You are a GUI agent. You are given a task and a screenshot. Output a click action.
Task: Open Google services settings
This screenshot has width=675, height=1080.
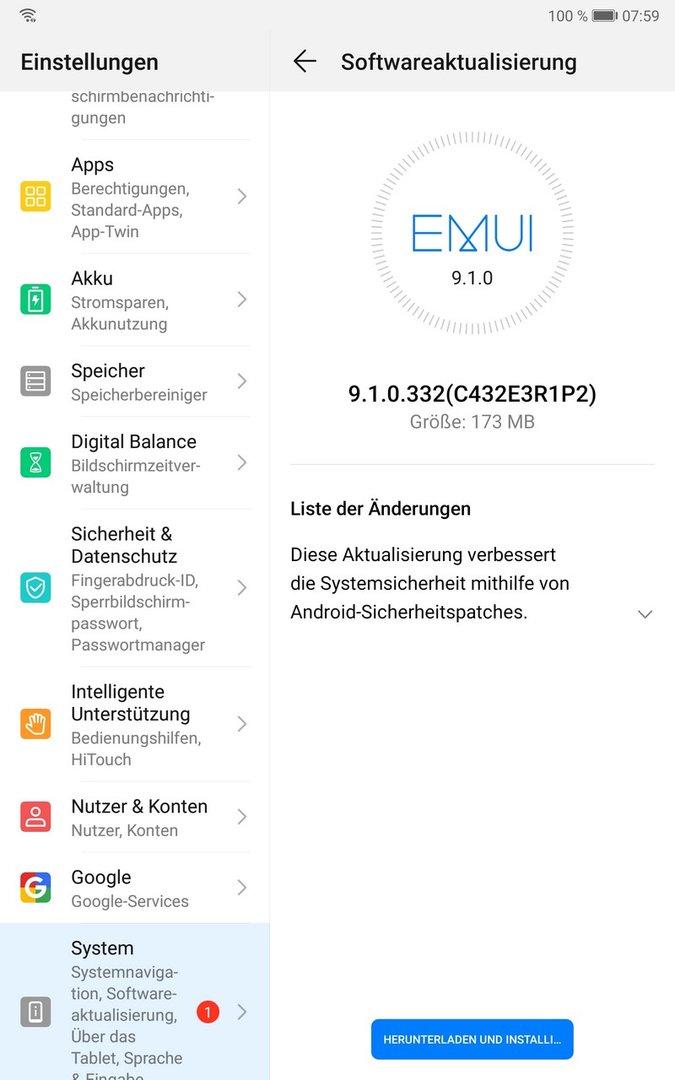(135, 888)
